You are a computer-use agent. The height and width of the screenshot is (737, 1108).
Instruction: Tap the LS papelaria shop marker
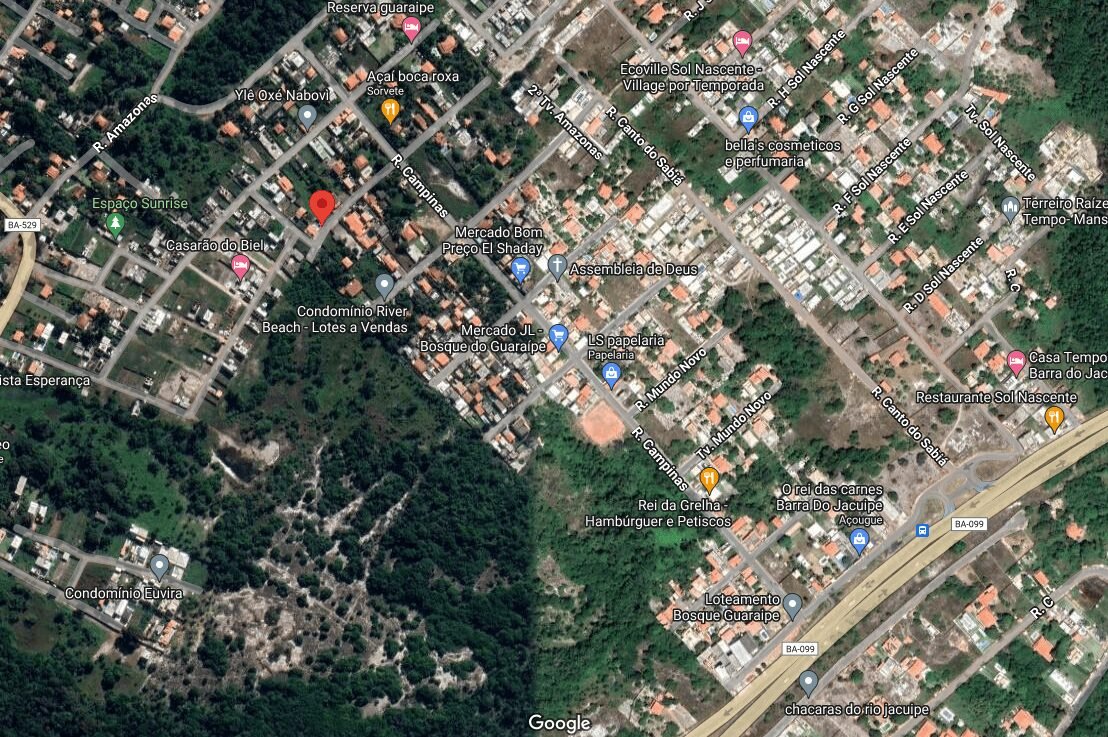(x=612, y=375)
